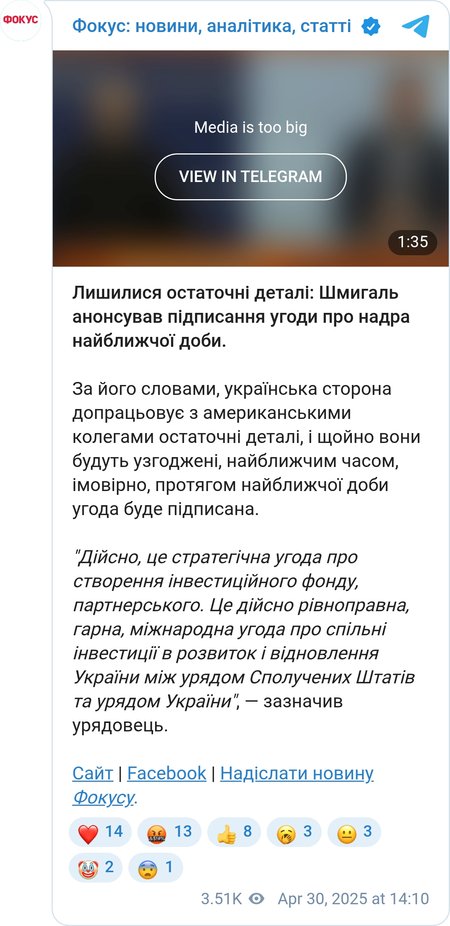React with the yawning face emoji
This screenshot has height=926, width=450.
pos(294,832)
